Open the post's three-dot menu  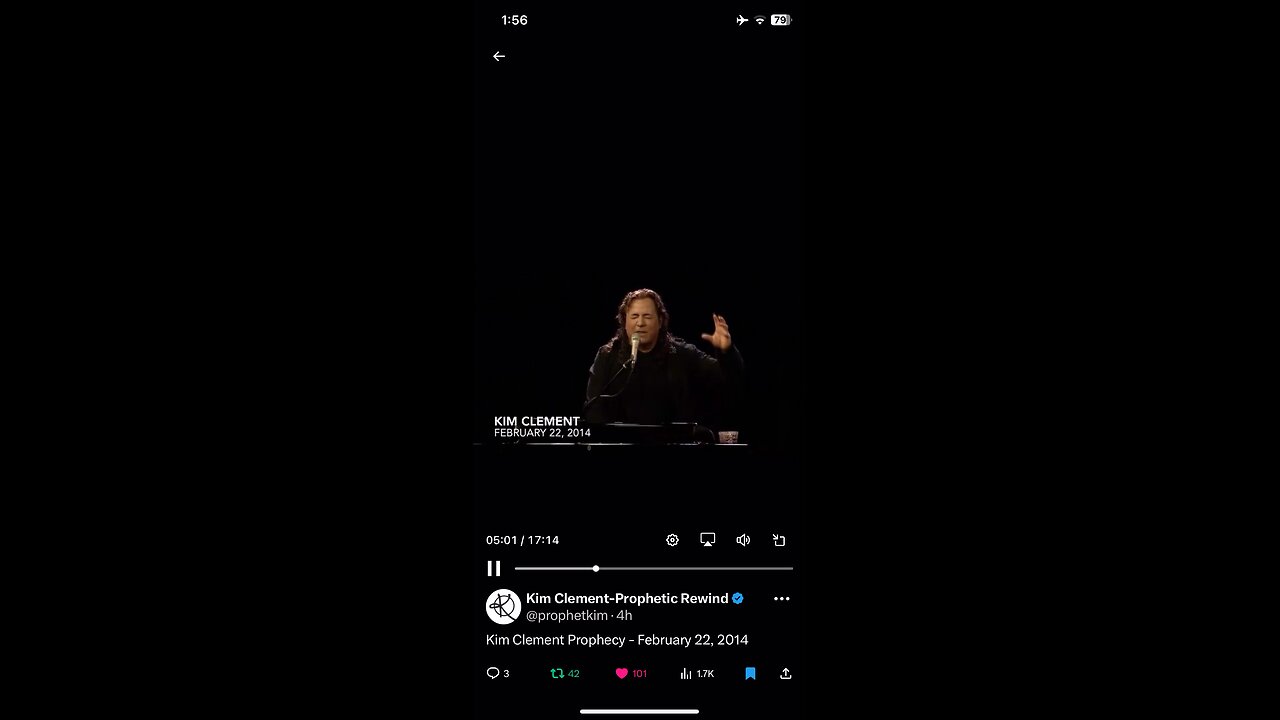point(781,599)
